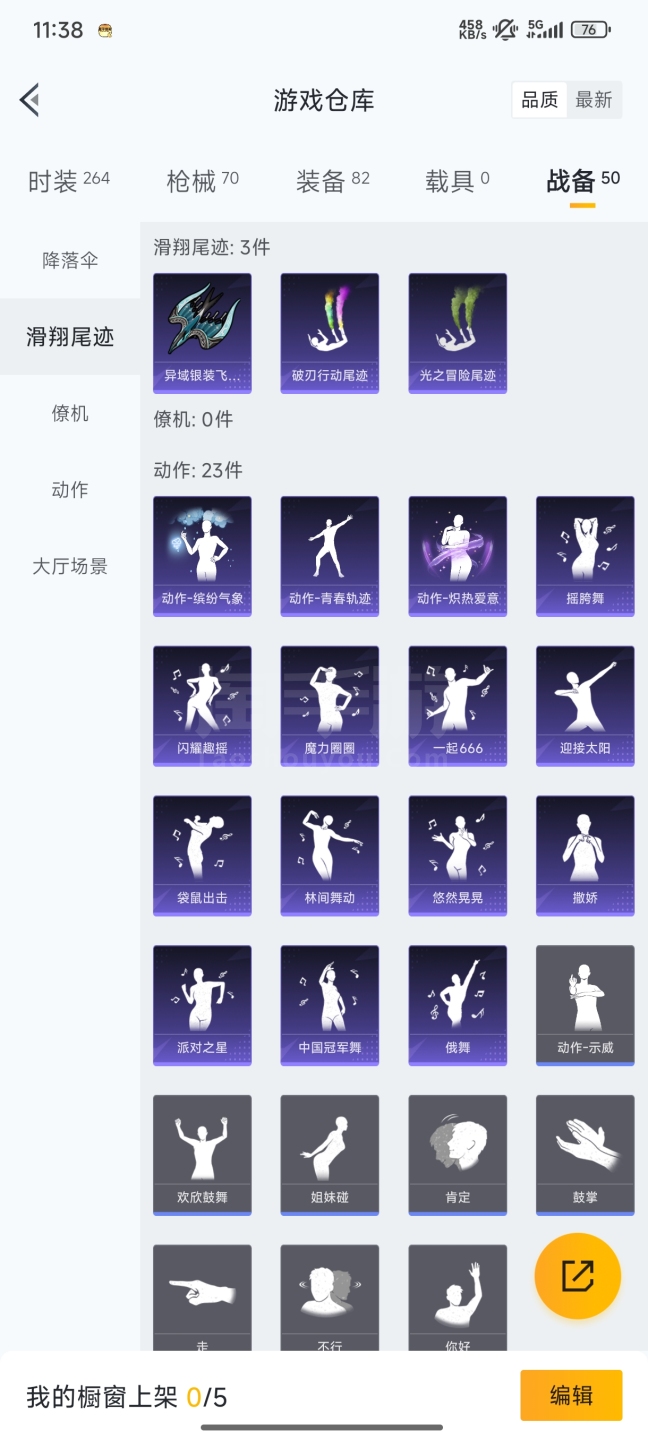Select 降落伞 in the side menu
This screenshot has width=648, height=1440.
tap(70, 260)
